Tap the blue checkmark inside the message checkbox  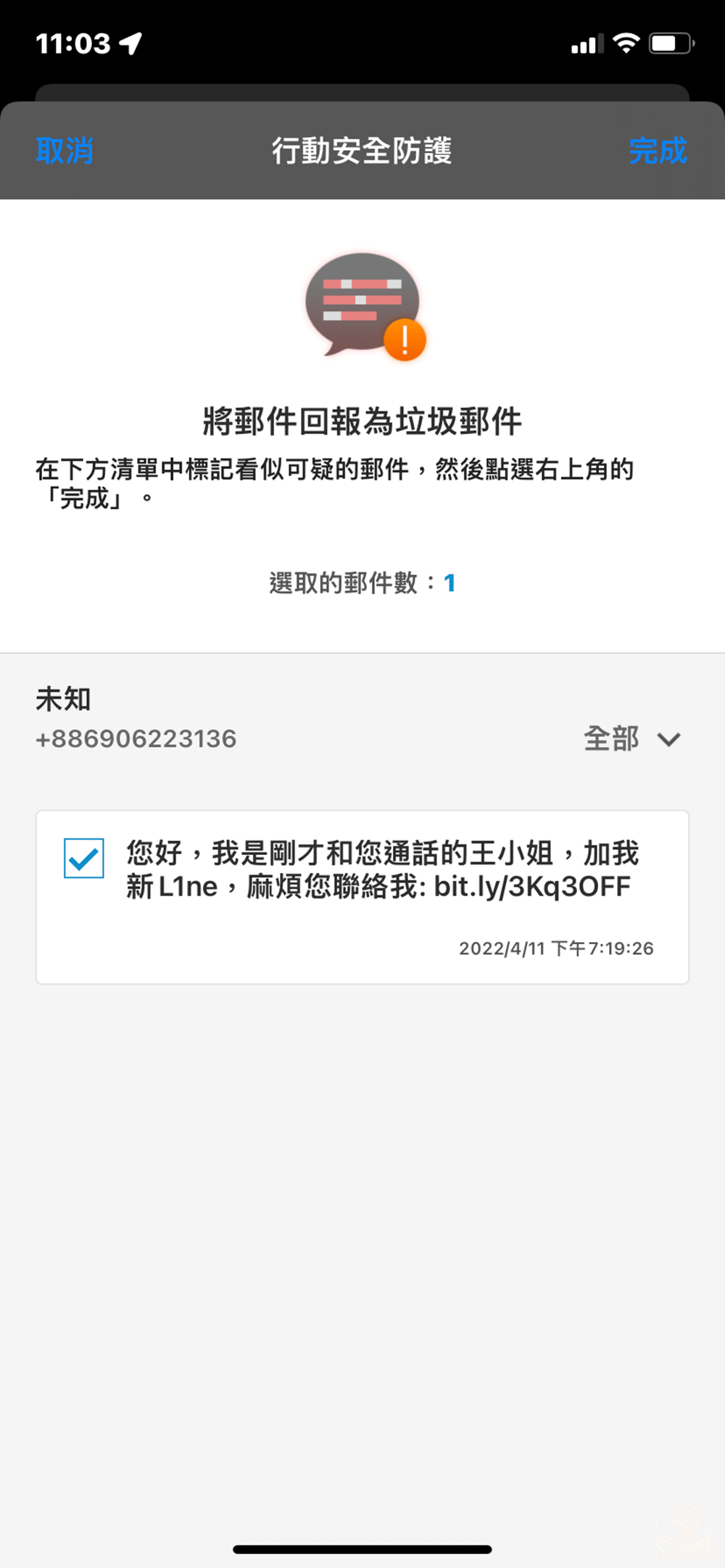83,857
